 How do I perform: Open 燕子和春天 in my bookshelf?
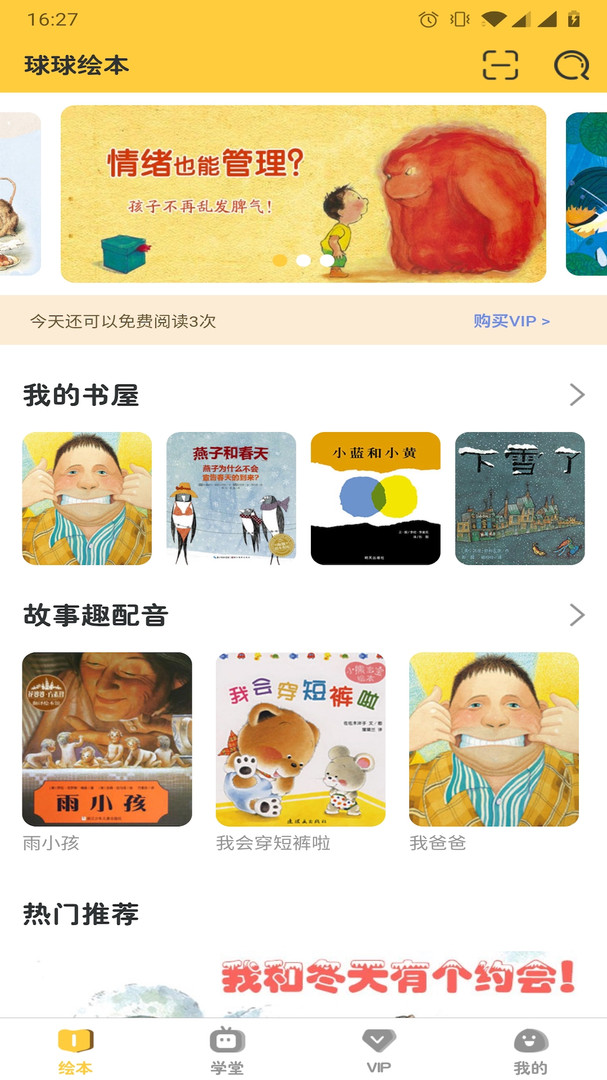[231, 498]
